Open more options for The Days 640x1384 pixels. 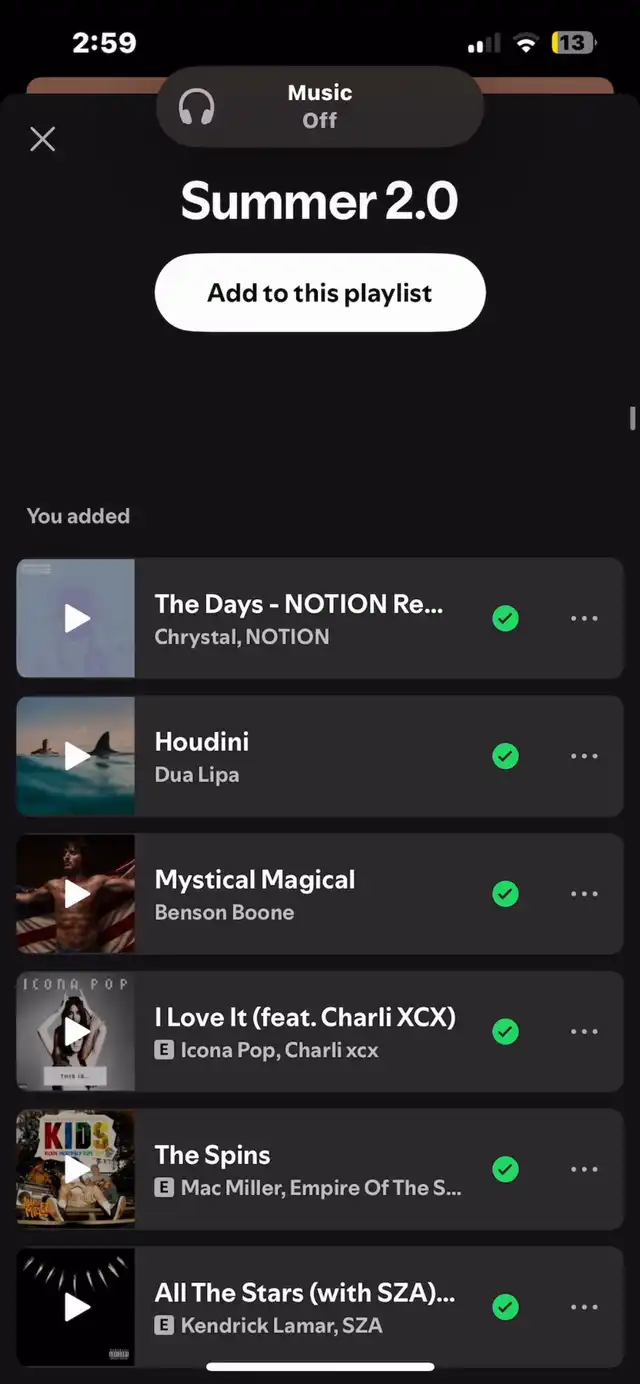pos(584,619)
